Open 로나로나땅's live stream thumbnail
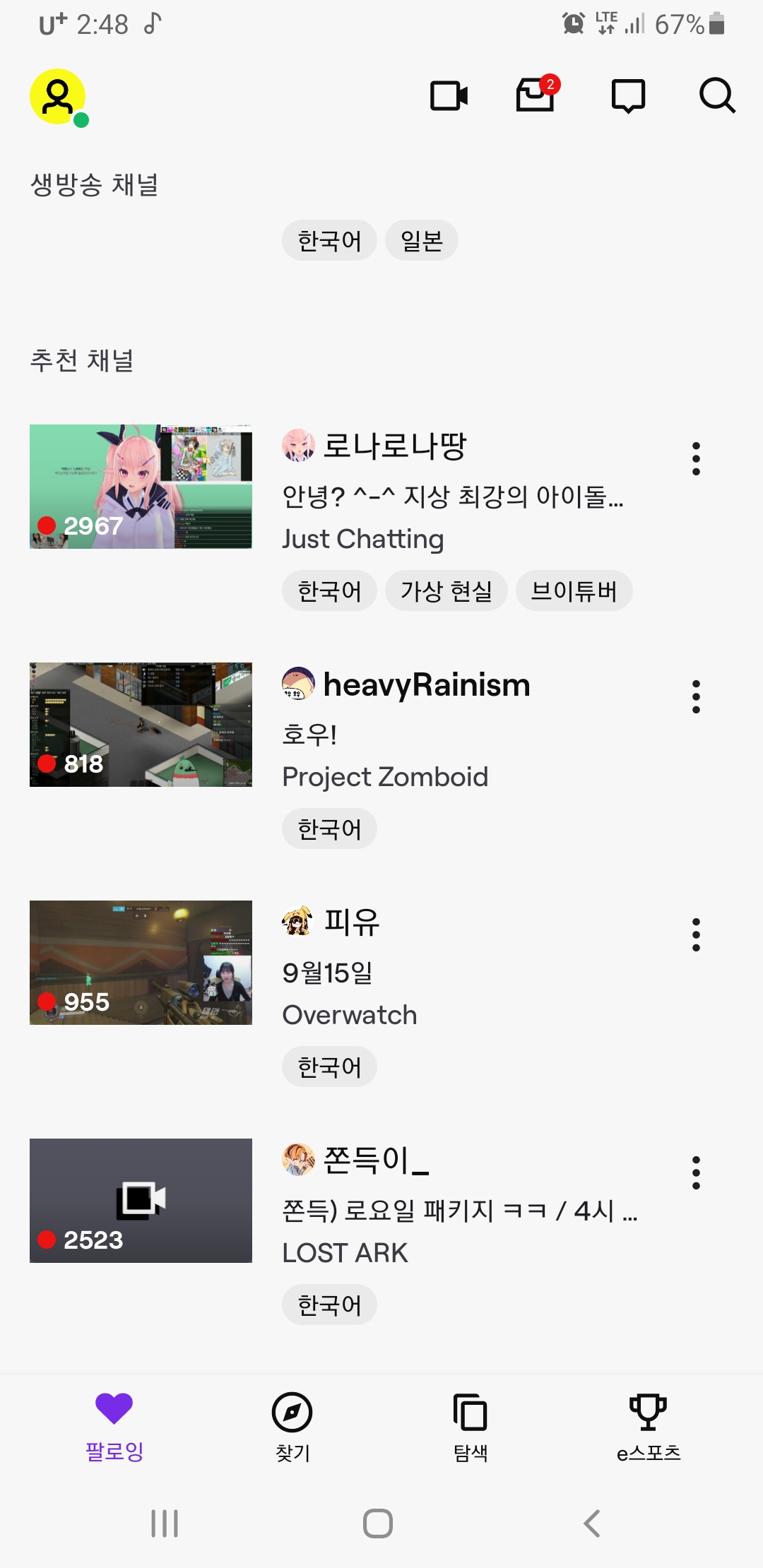The image size is (763, 1568). (141, 487)
